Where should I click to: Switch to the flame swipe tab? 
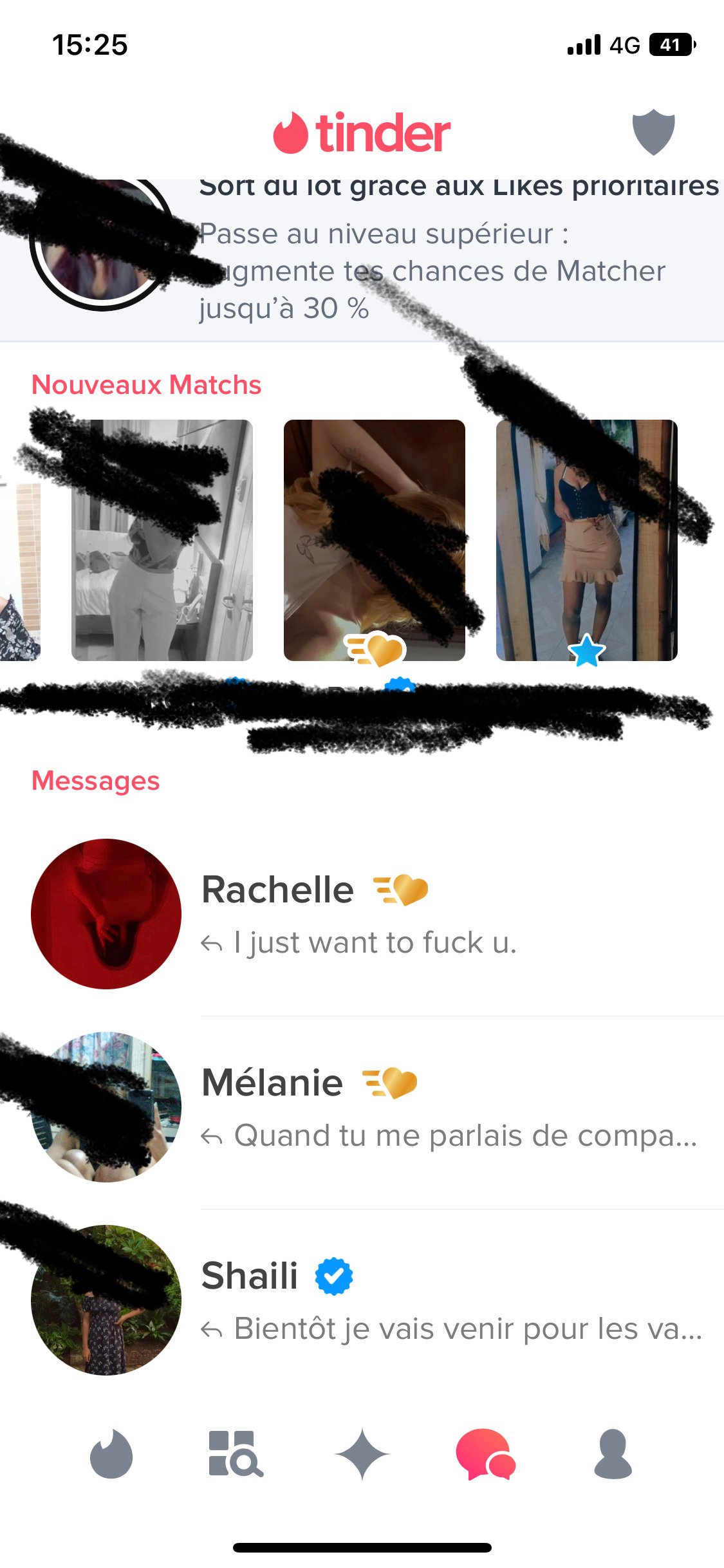point(111,1454)
